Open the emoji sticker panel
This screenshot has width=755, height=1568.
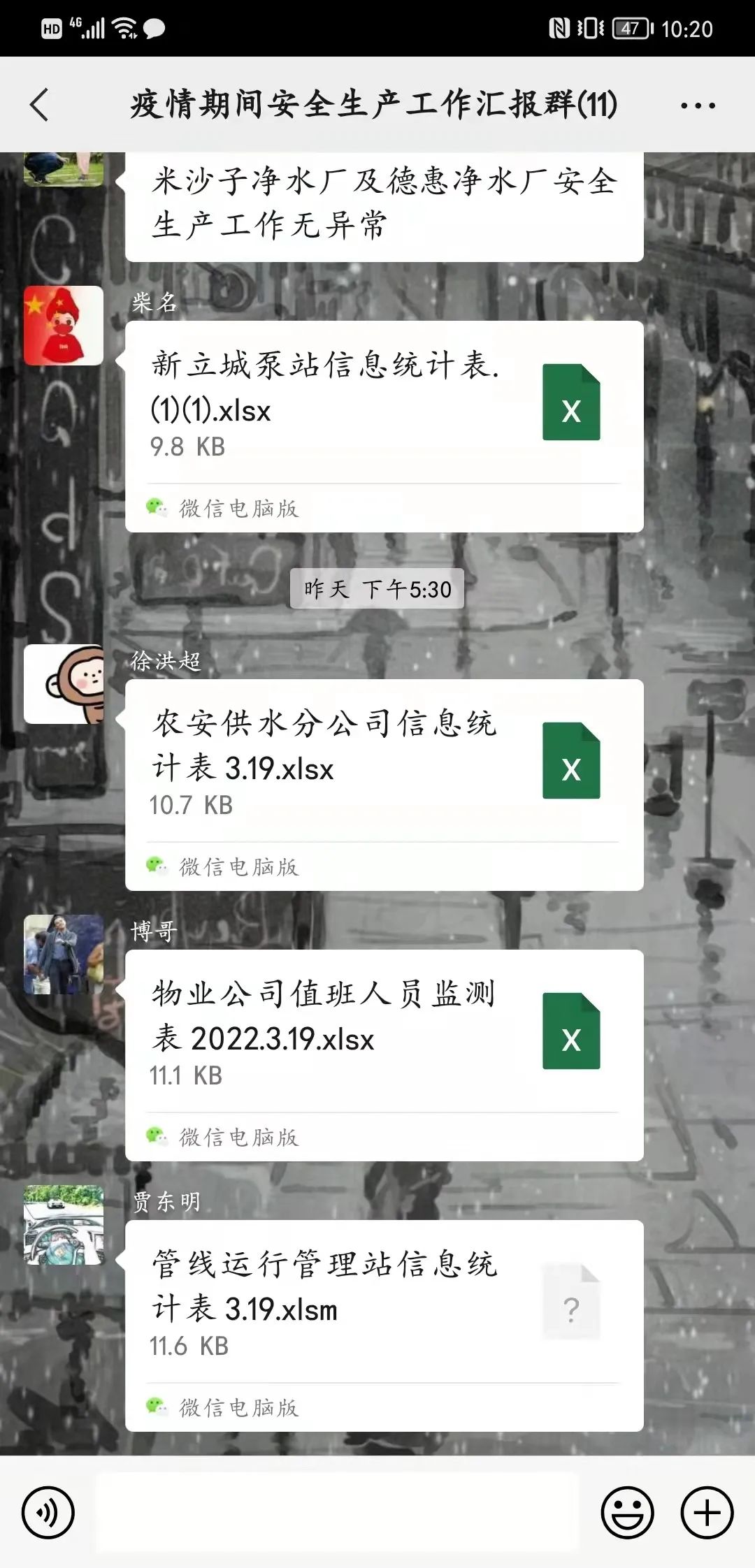tap(627, 1513)
